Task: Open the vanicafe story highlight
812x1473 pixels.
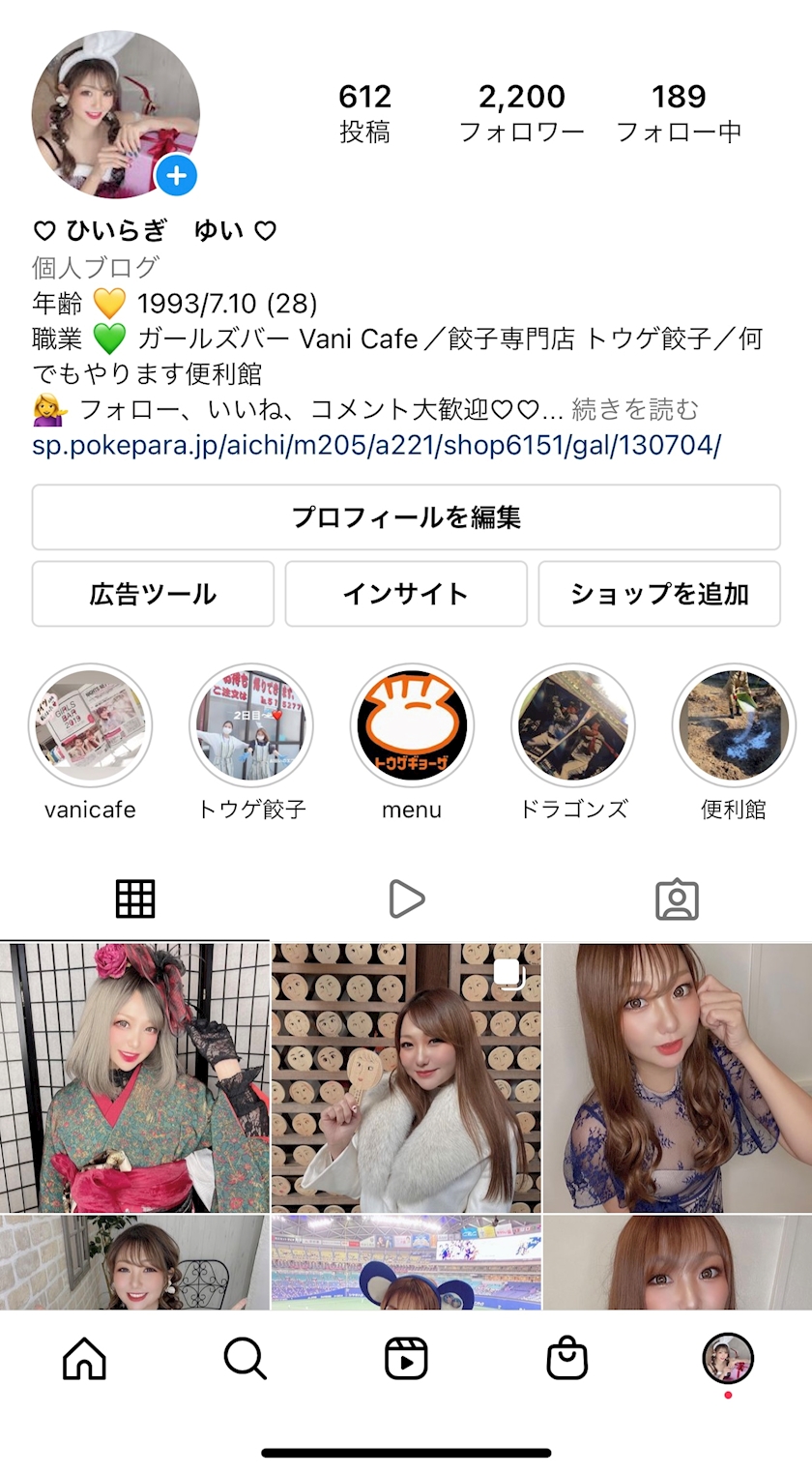Action: [90, 725]
